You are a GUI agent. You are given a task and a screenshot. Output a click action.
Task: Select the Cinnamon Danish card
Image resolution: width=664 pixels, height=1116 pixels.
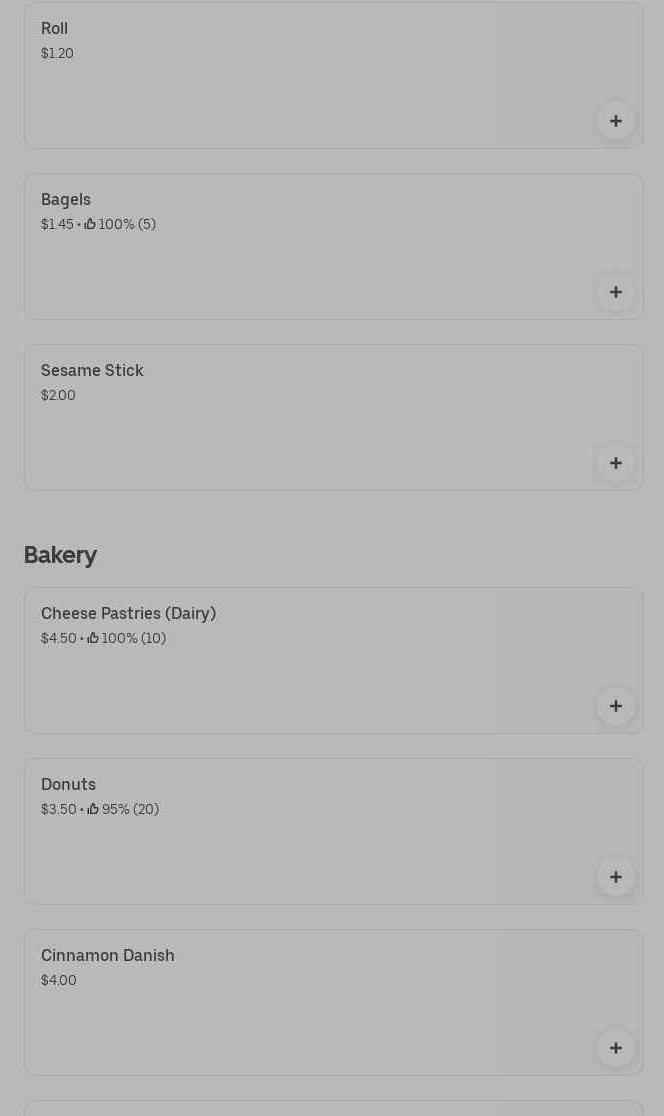[300, 1003]
